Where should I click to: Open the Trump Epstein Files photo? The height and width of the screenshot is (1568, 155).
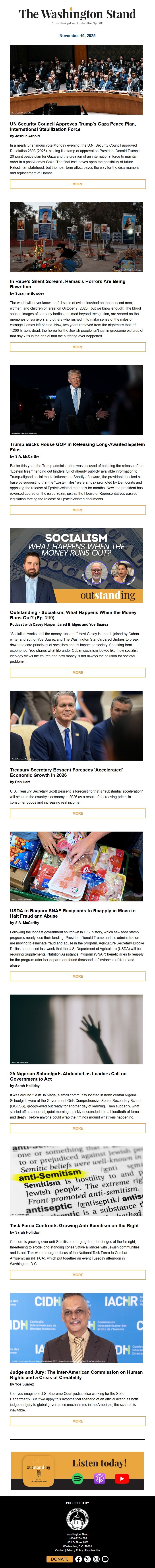tap(76, 400)
